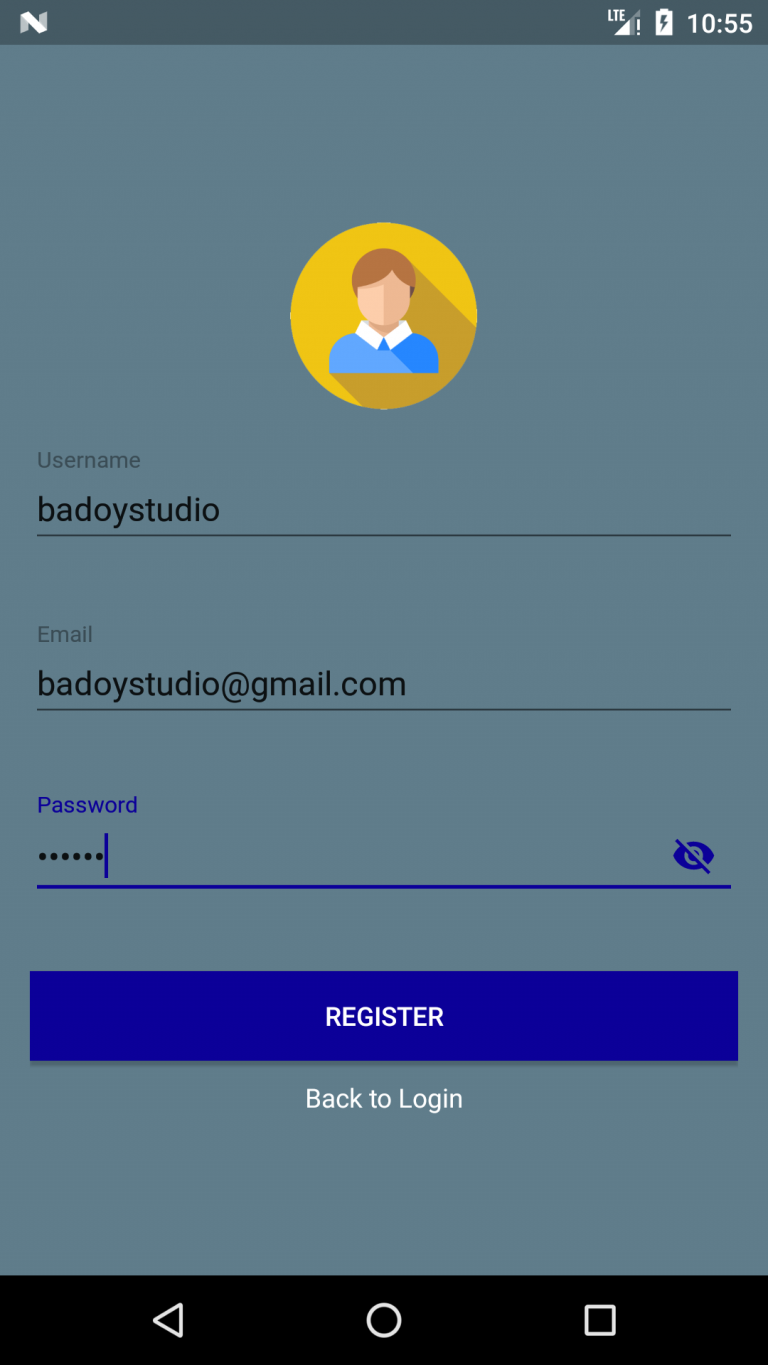The width and height of the screenshot is (768, 1365).
Task: Submit the form with REGISTER button
Action: (x=384, y=1016)
